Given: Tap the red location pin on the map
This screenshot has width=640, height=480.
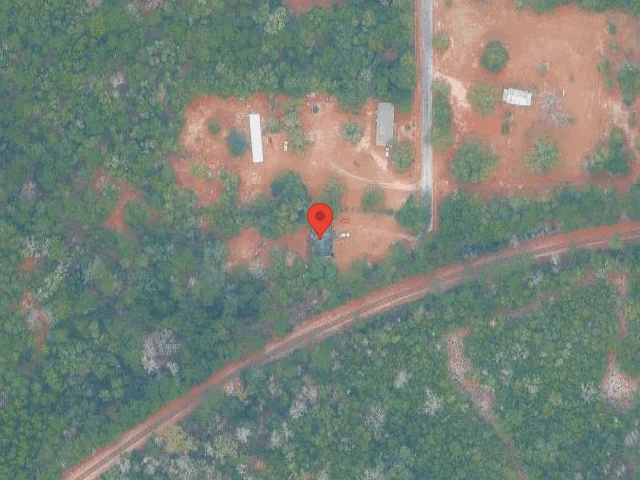Looking at the screenshot, I should (x=320, y=218).
